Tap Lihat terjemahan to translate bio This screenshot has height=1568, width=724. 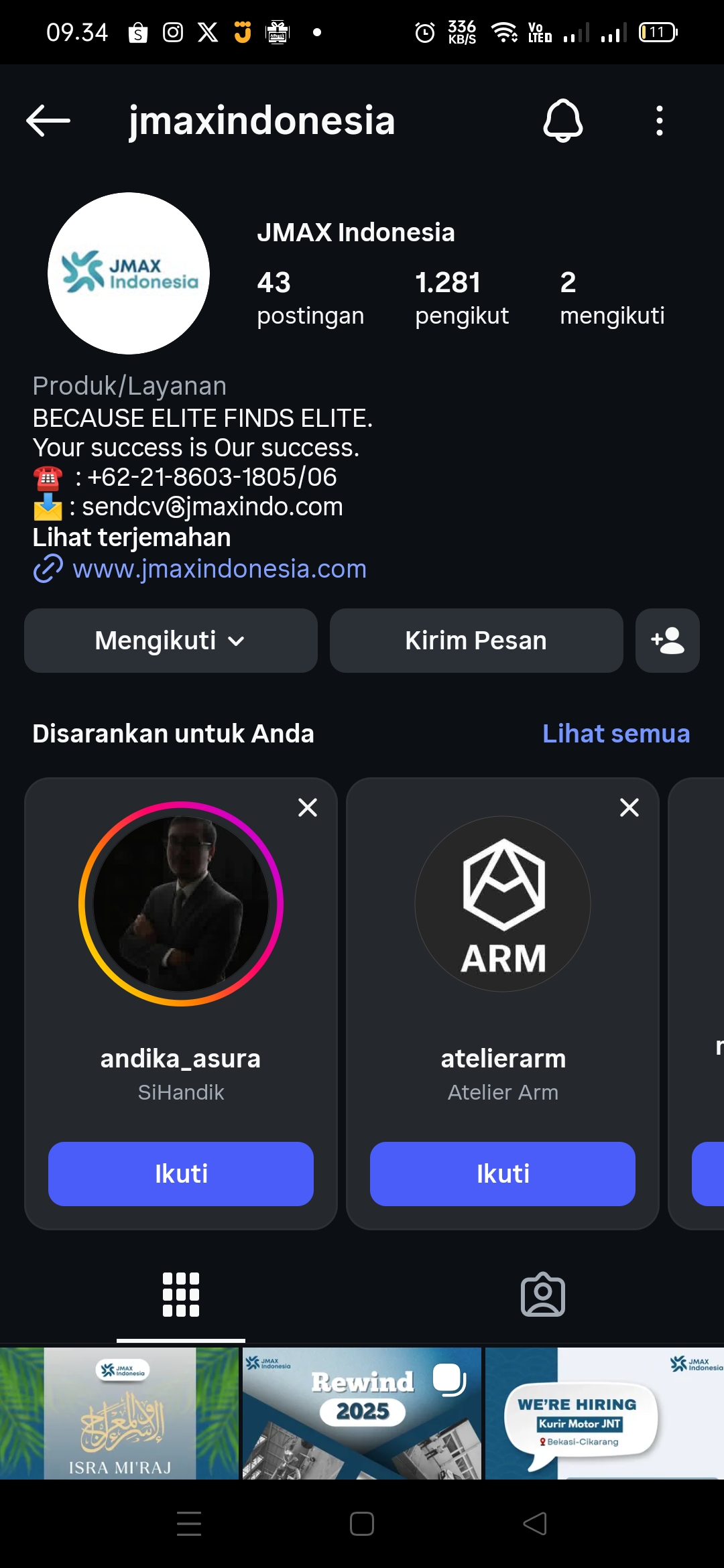coord(131,537)
